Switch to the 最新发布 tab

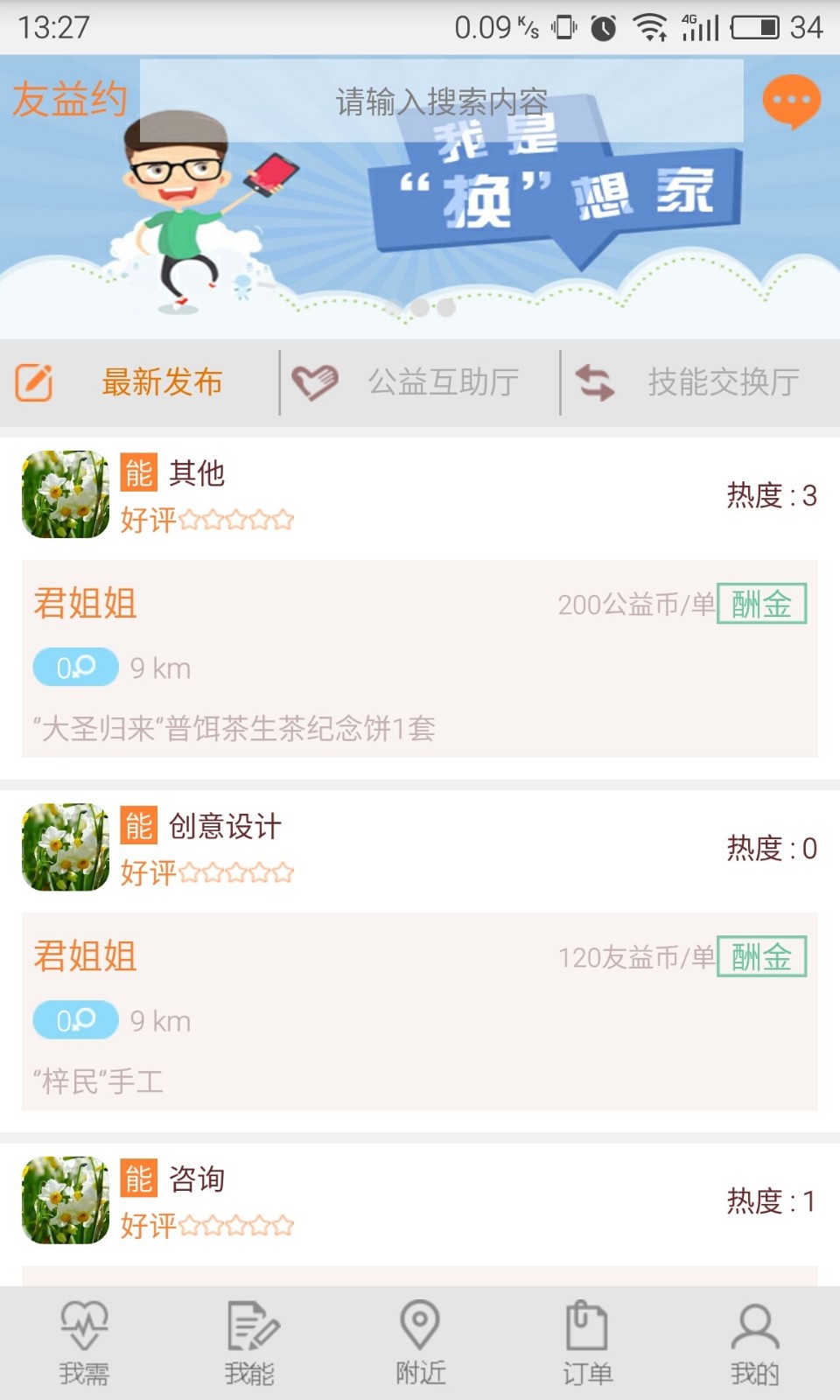pyautogui.click(x=164, y=381)
